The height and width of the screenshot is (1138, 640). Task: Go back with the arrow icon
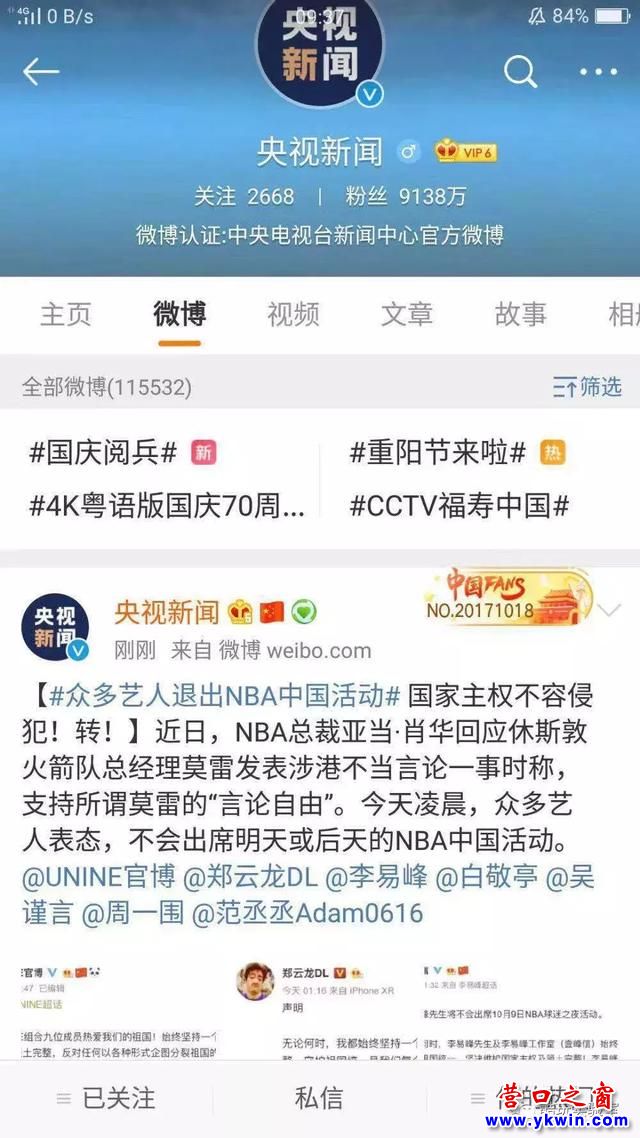tap(41, 71)
